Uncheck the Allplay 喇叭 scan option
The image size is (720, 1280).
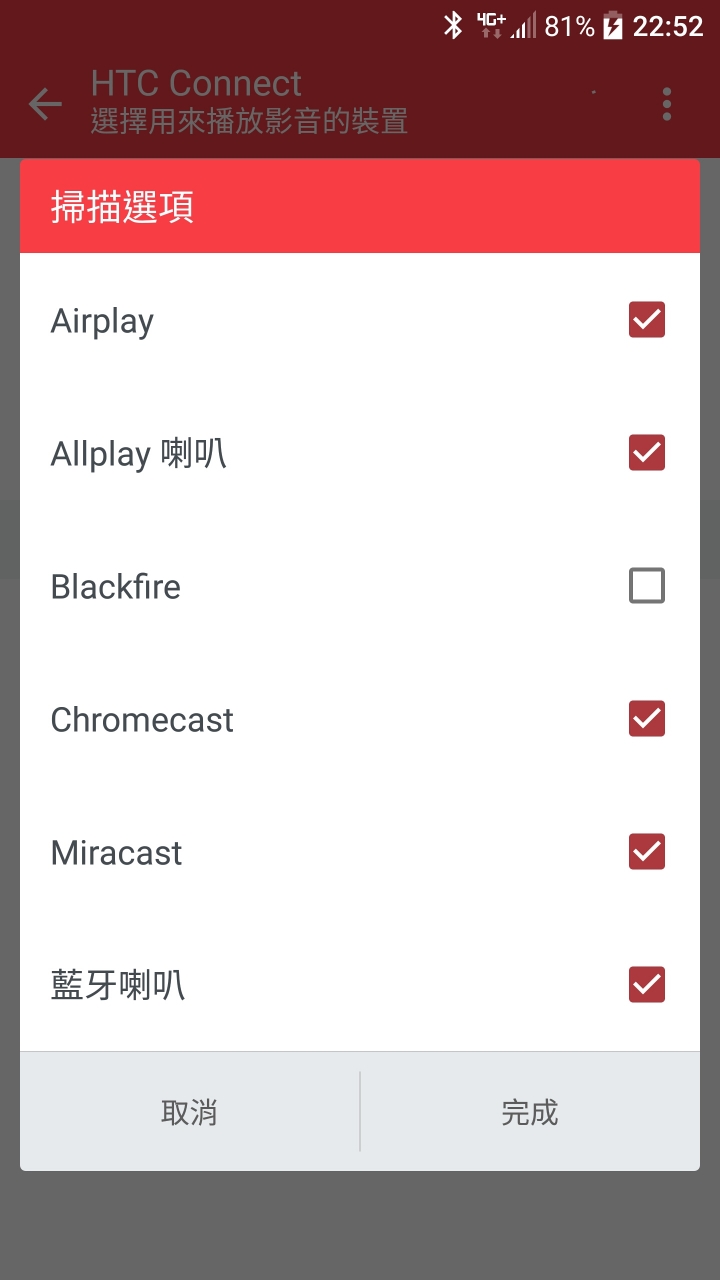646,453
